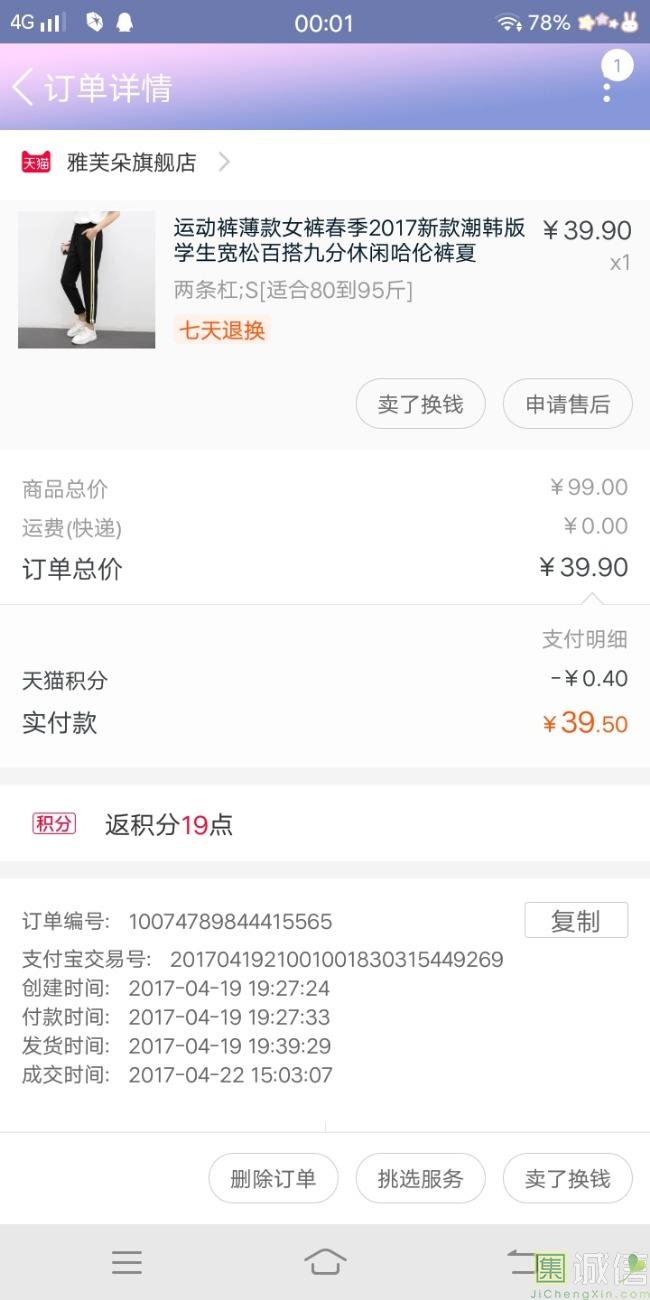Tap 卖了换钱 under the product

point(421,404)
